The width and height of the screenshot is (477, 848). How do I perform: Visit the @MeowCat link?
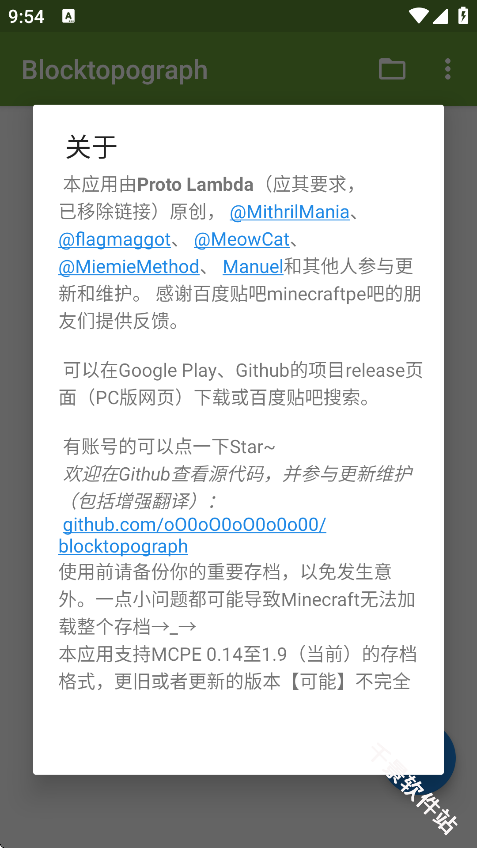tap(242, 240)
